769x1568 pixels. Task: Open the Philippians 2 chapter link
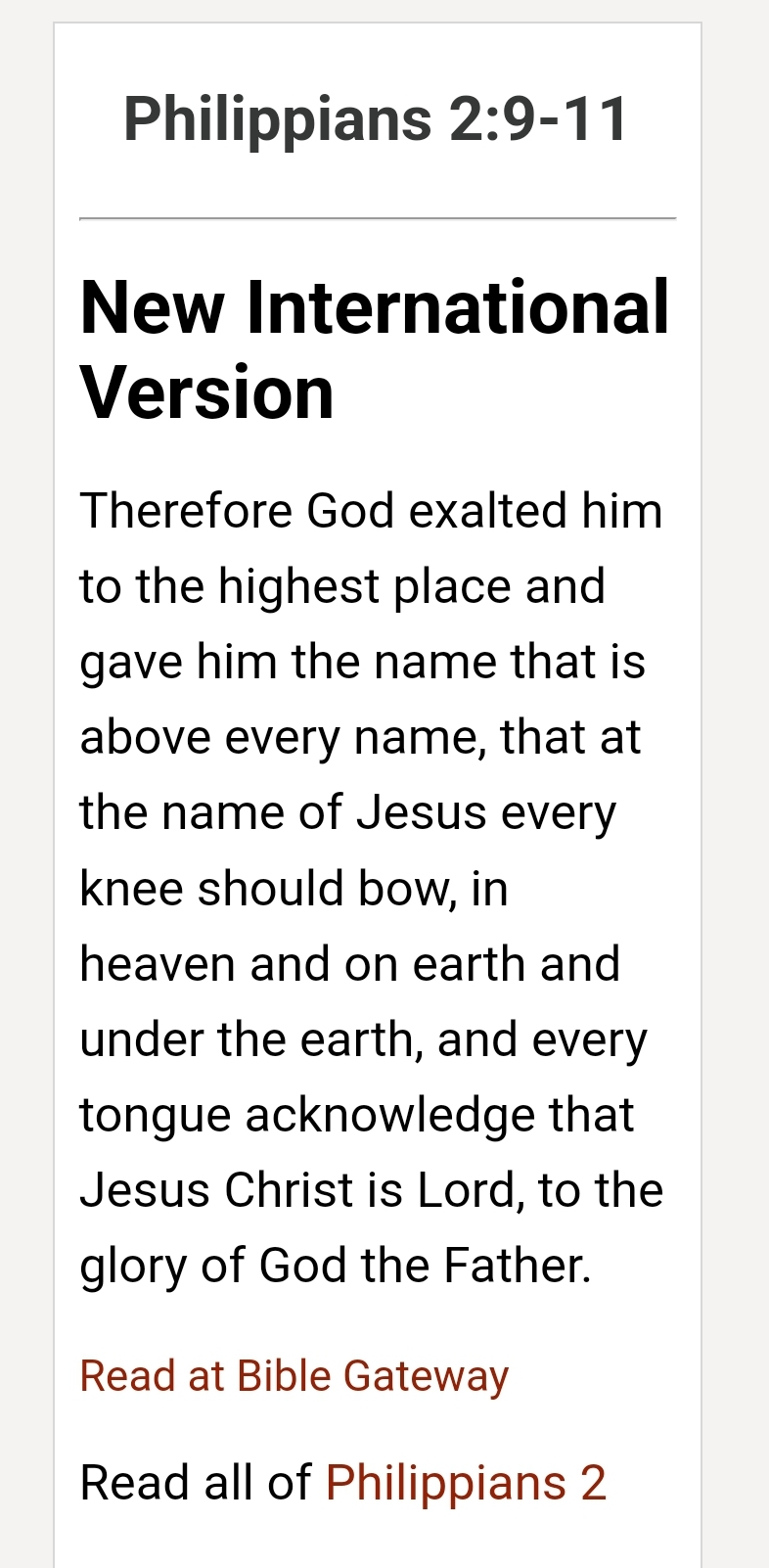466,1482
